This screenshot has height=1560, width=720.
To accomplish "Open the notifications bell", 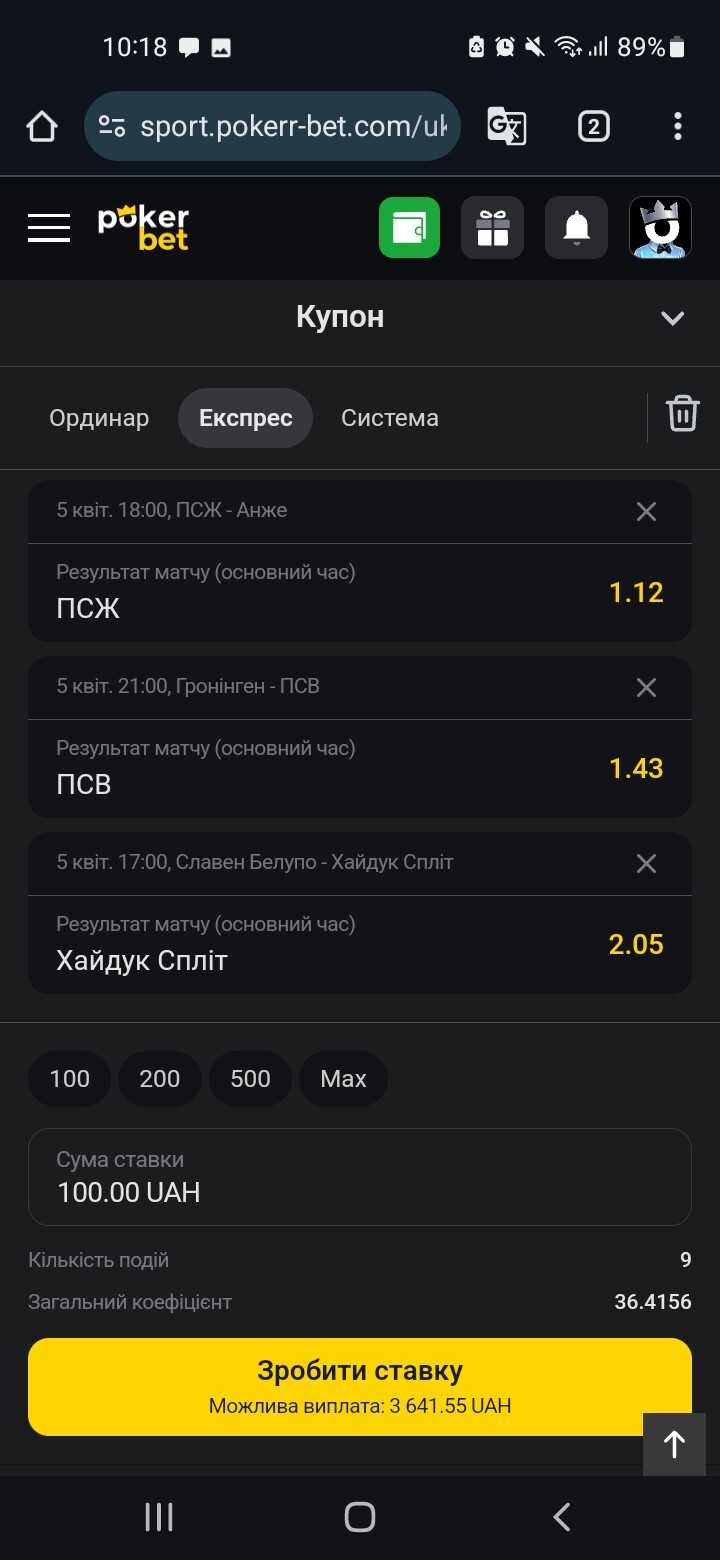I will 576,228.
